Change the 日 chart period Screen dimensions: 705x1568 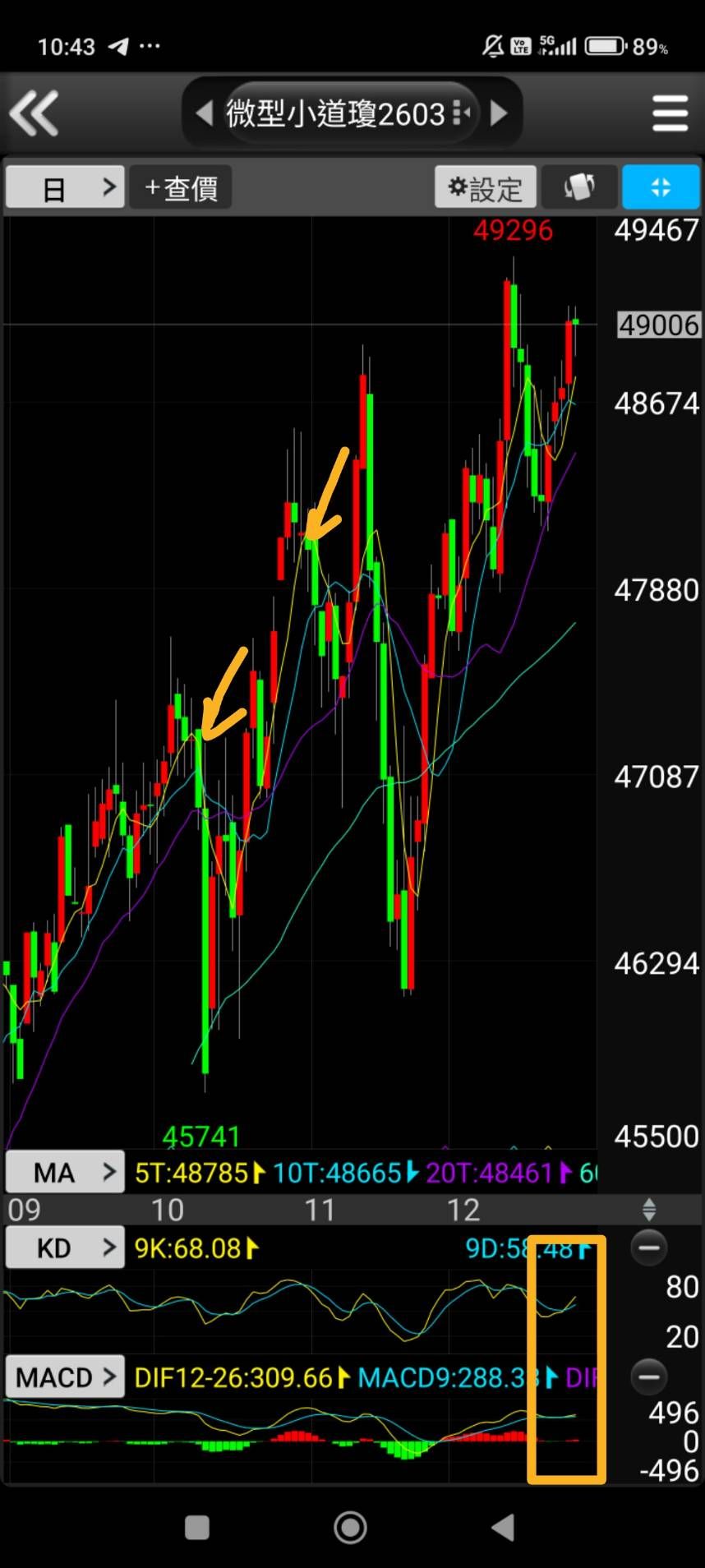coord(65,188)
